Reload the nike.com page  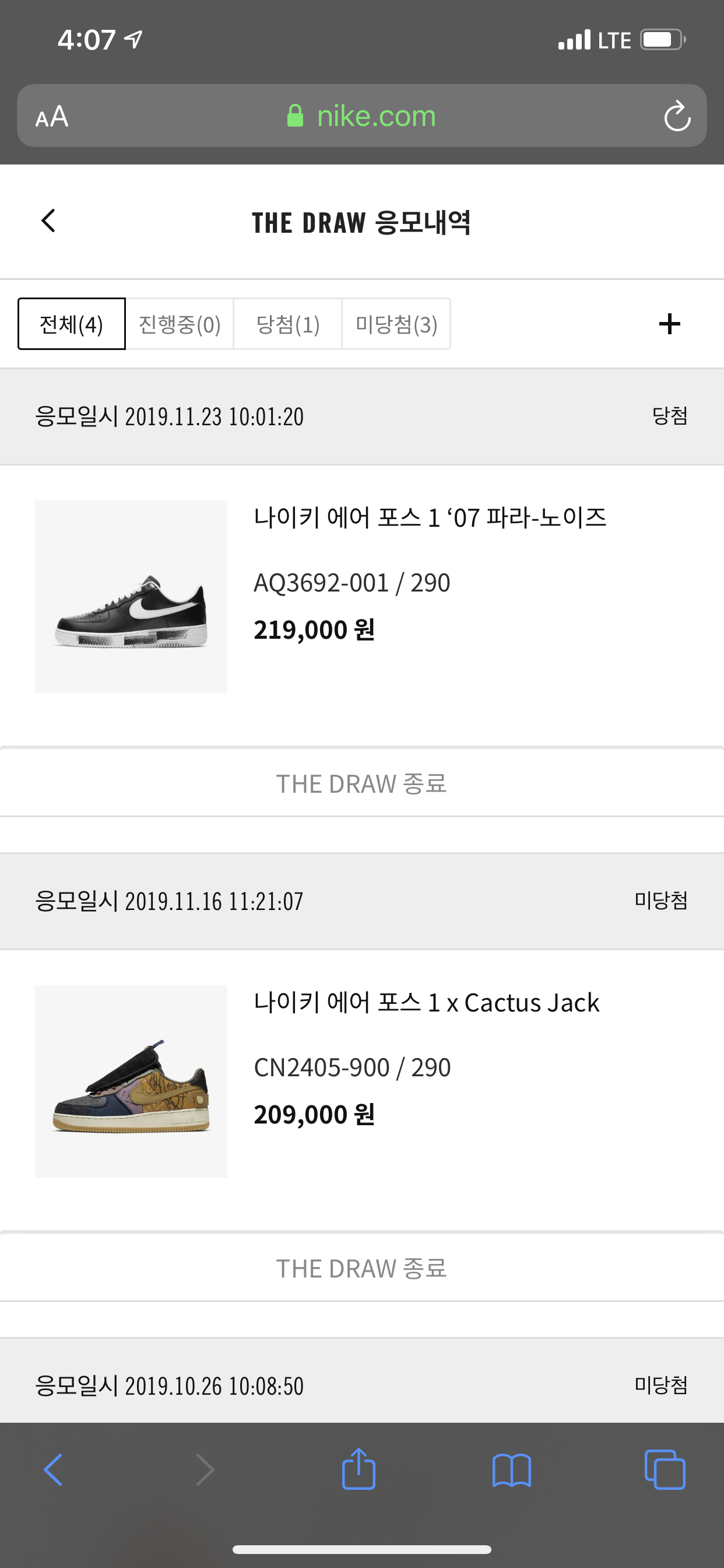677,116
